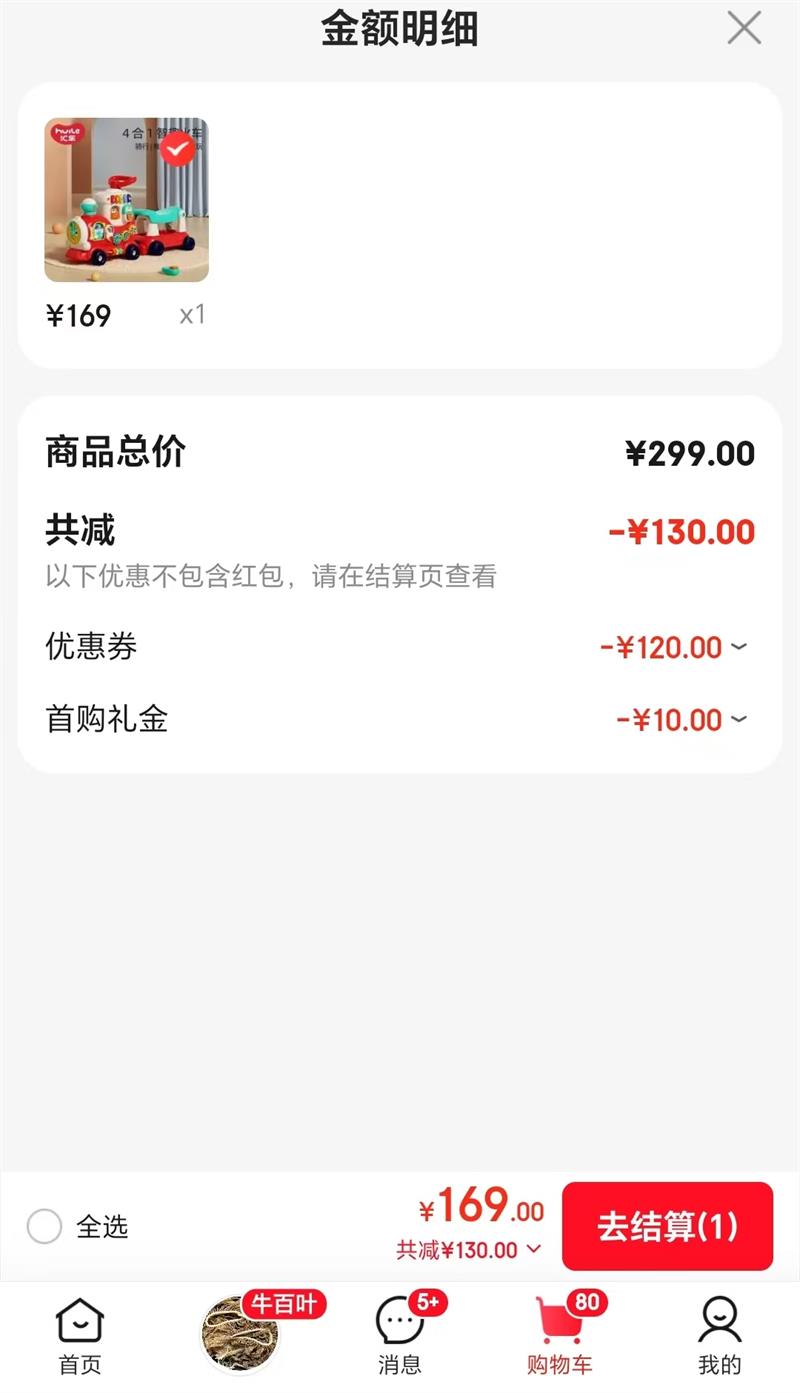Go to the 首页 tab

tap(79, 1335)
